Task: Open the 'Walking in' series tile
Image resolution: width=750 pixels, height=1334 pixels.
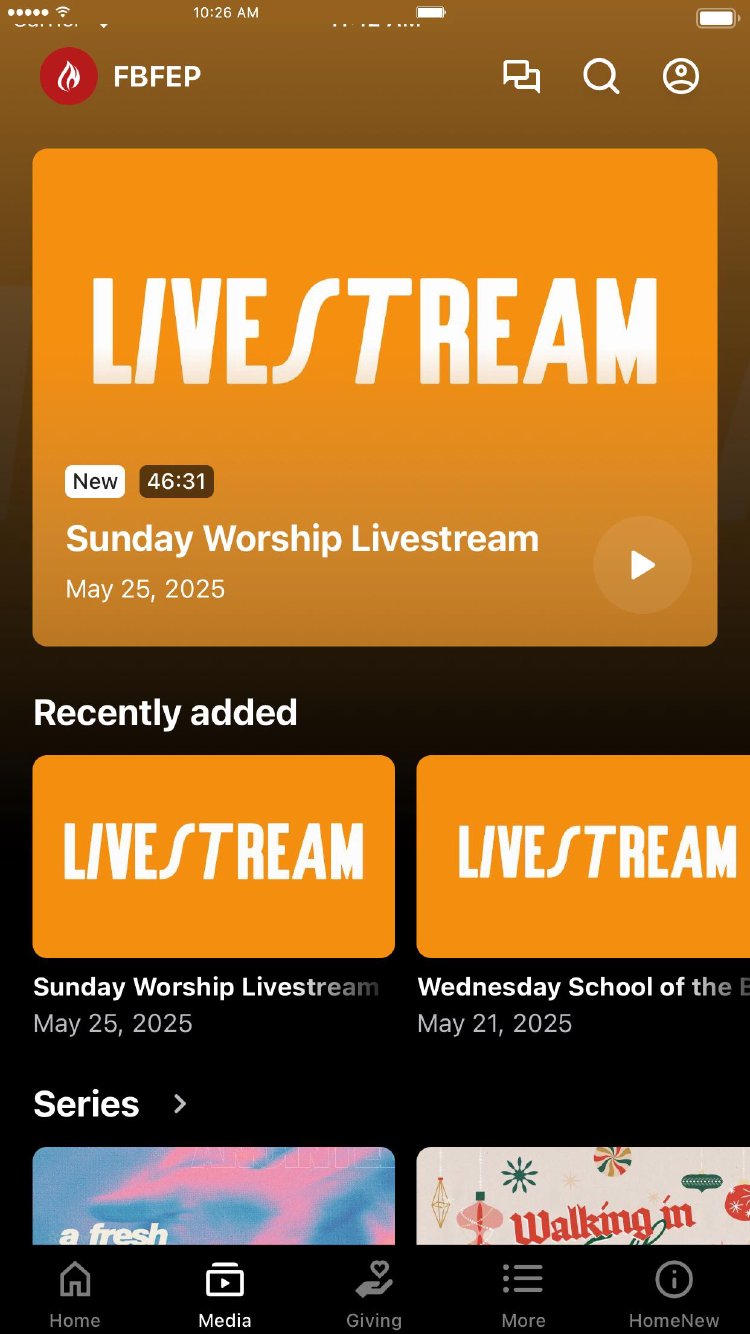Action: coord(583,1196)
